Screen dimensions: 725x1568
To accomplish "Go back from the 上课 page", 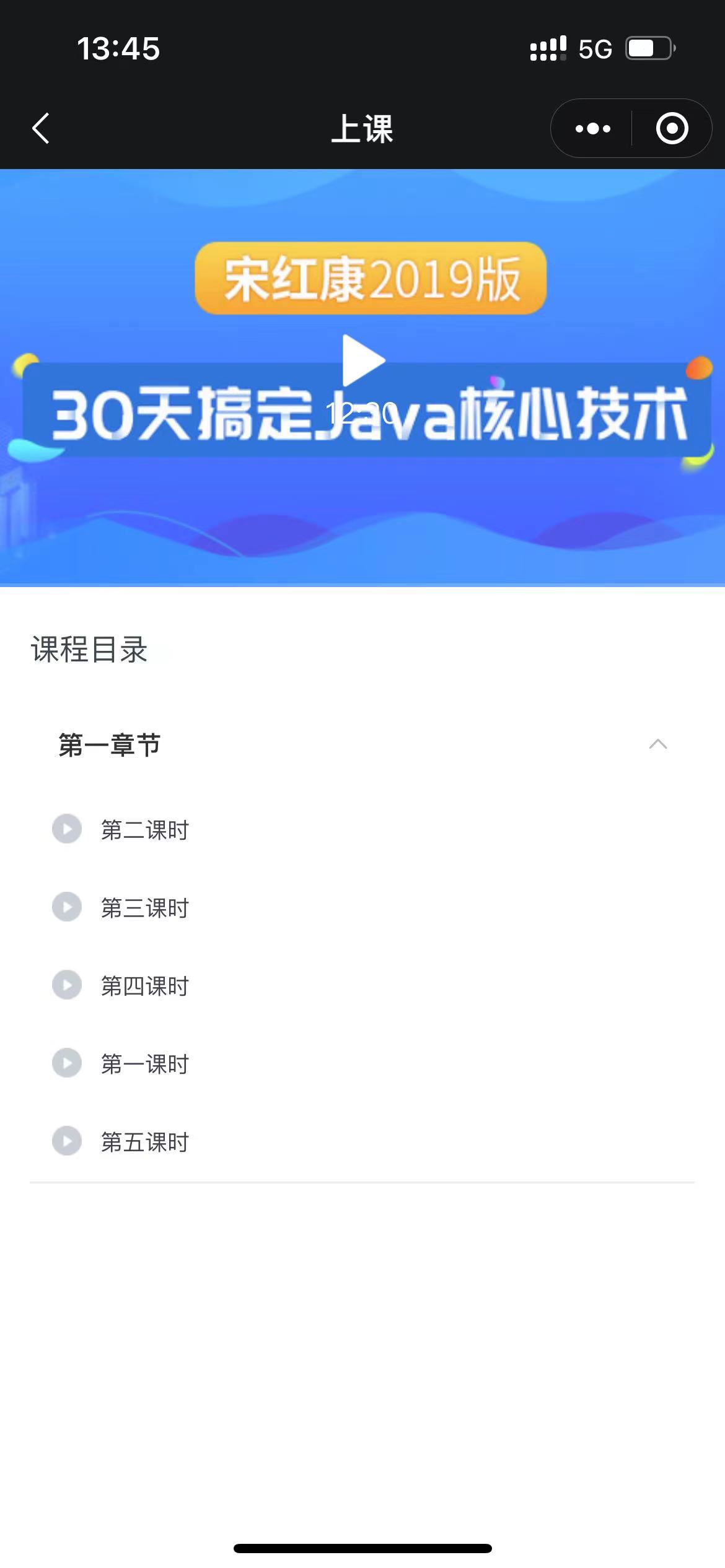I will tap(41, 129).
